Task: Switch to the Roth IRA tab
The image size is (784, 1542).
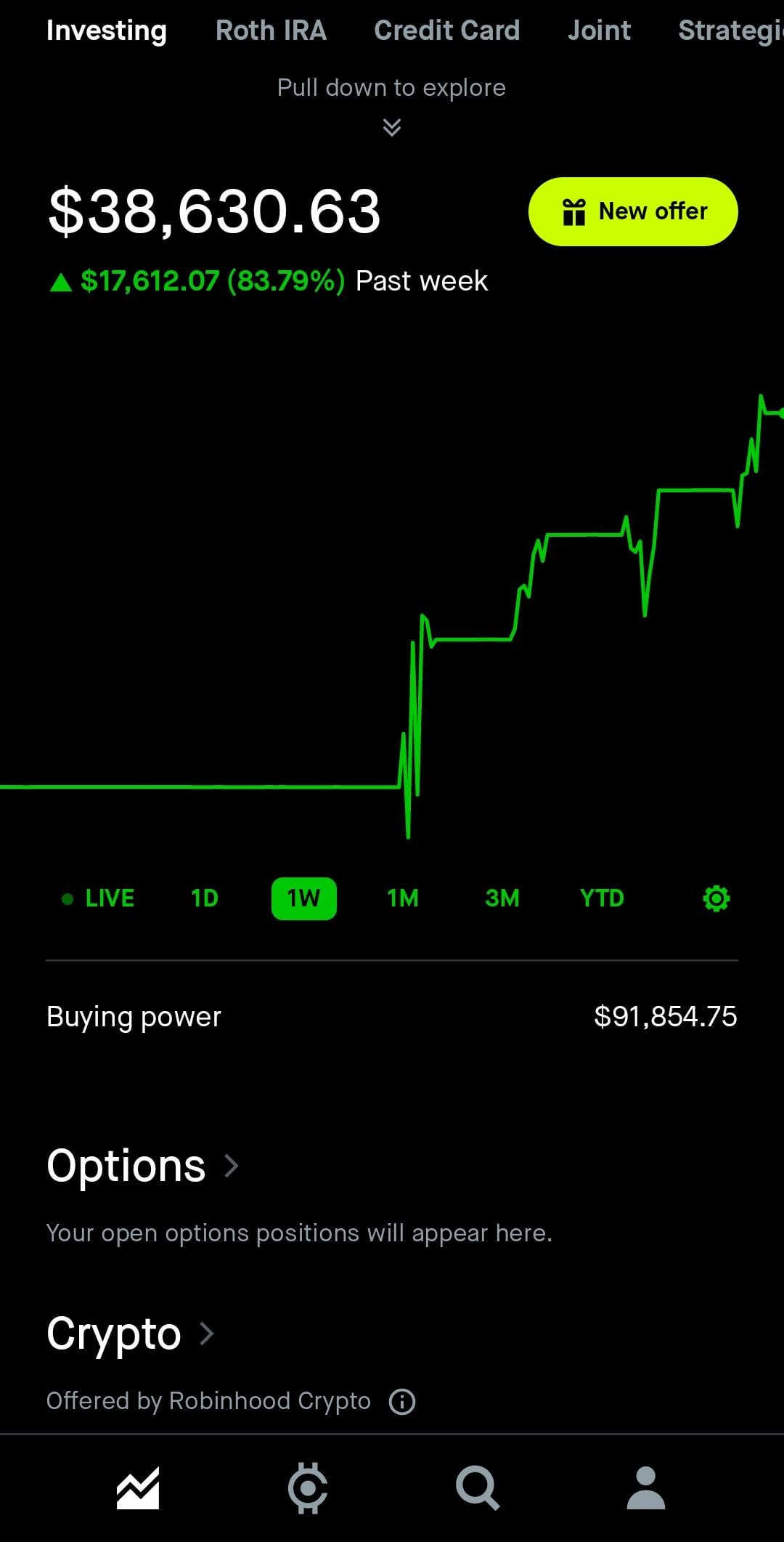Action: (271, 31)
